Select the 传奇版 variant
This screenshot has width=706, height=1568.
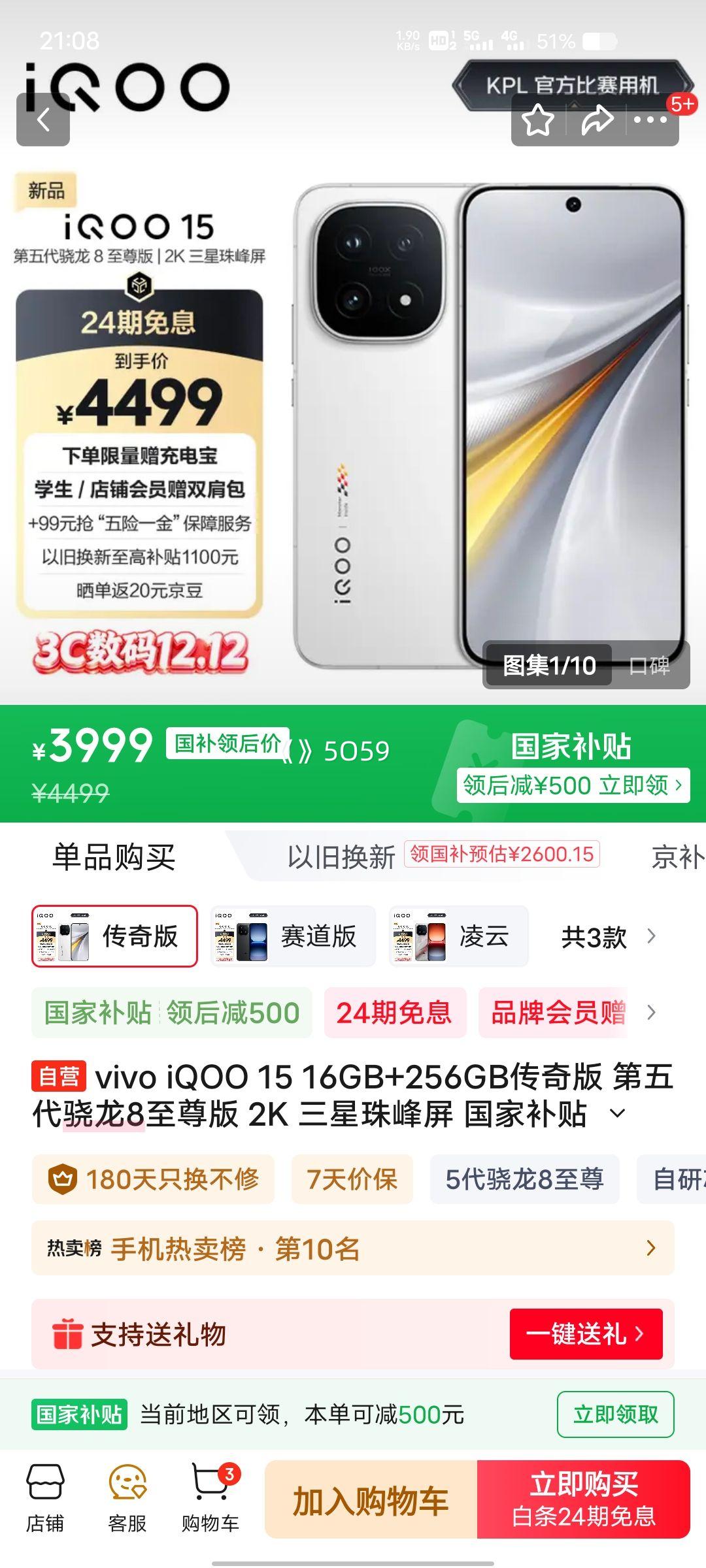pyautogui.click(x=114, y=936)
